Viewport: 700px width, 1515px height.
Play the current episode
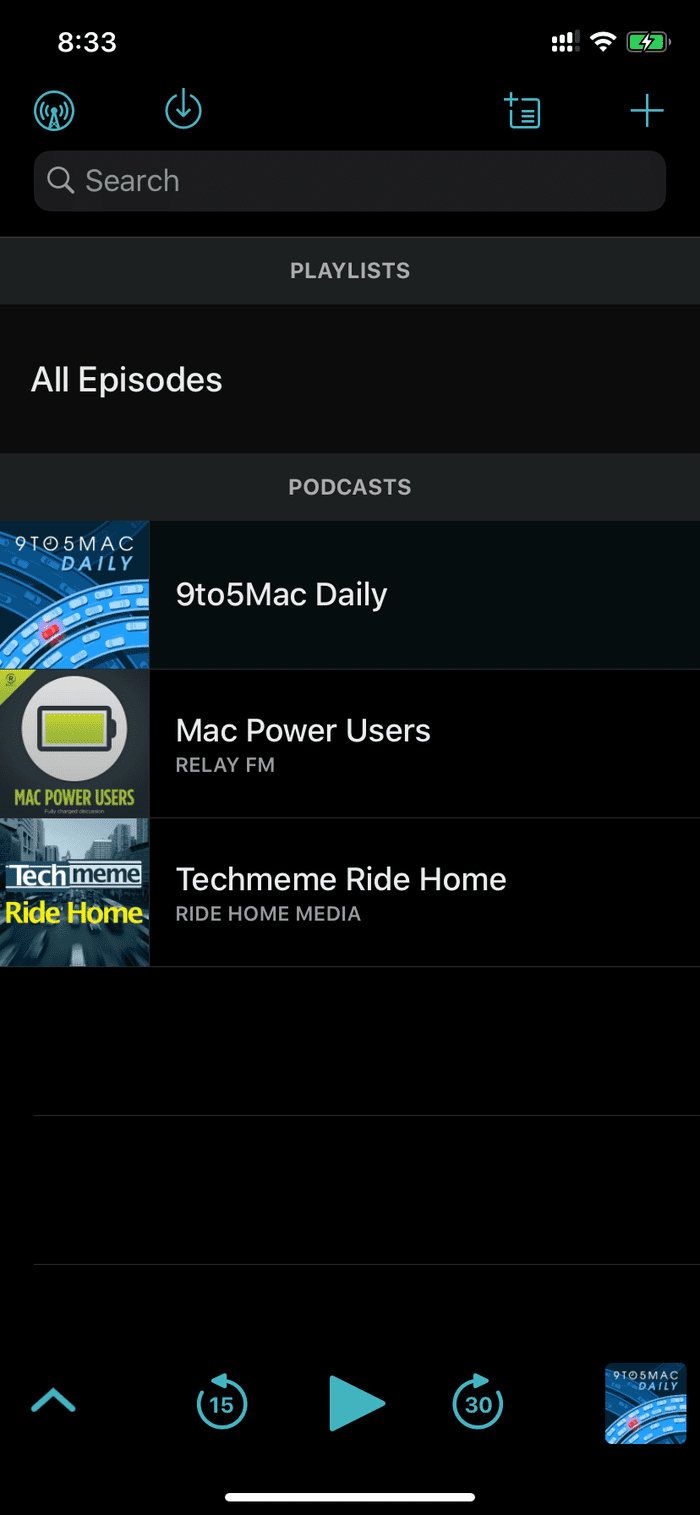pyautogui.click(x=356, y=1403)
